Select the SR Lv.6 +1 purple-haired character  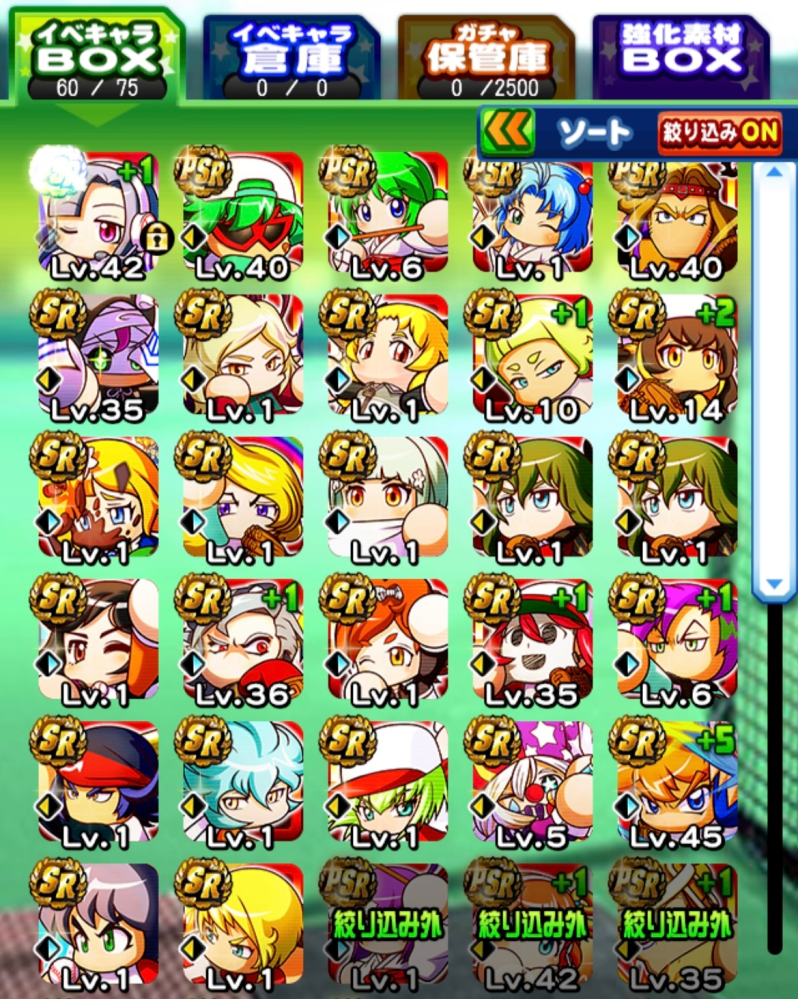coord(677,642)
